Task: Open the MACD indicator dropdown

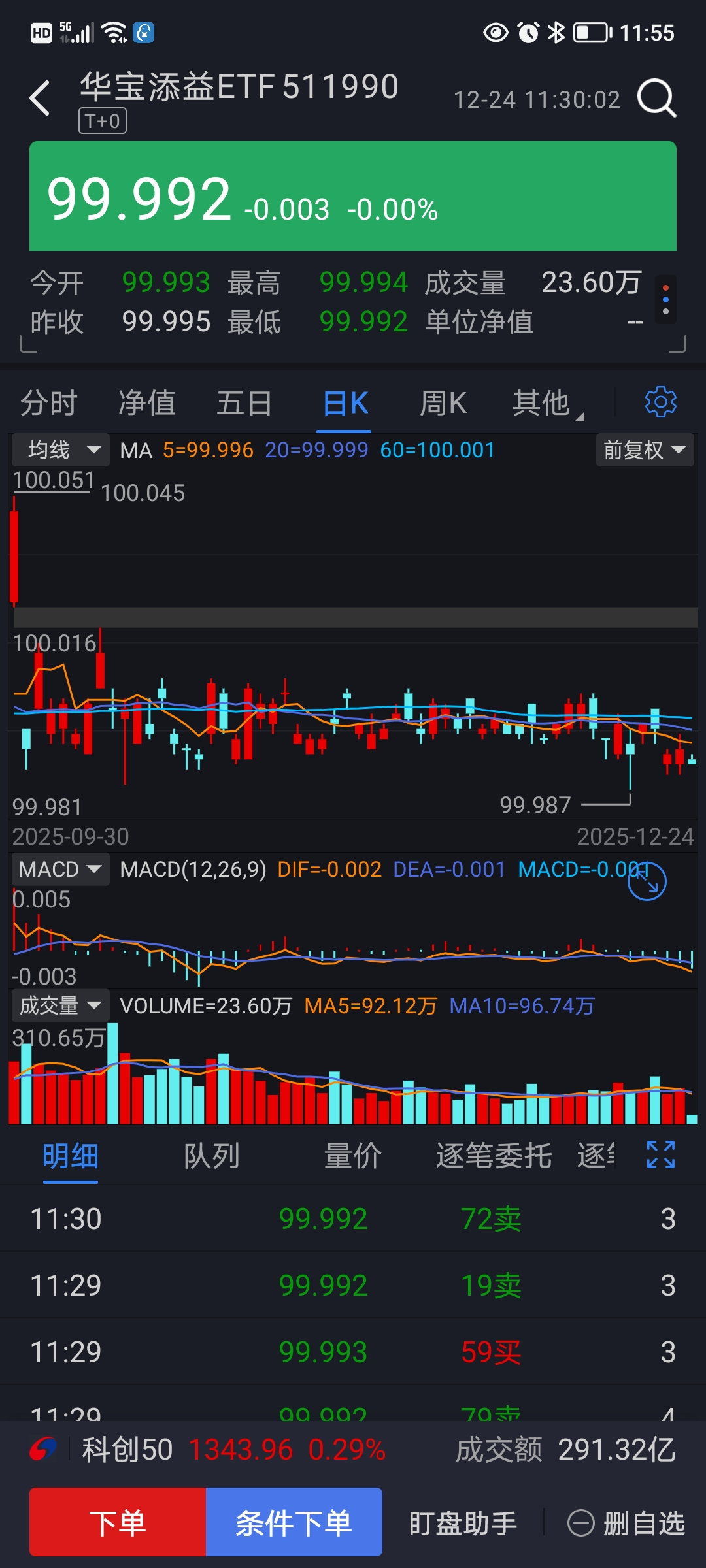Action: coord(60,869)
